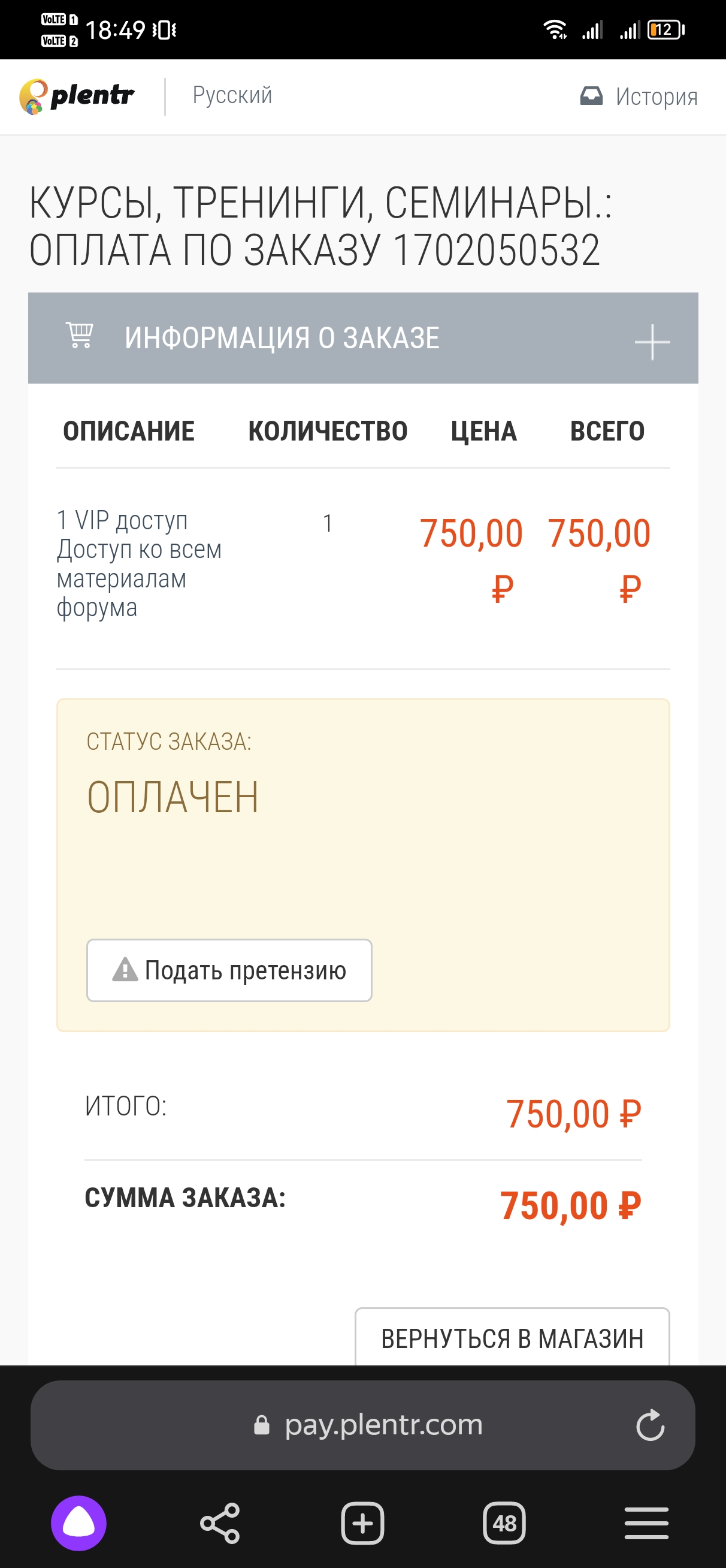Reload the page with refresh icon
The image size is (726, 1568).
point(650,1425)
